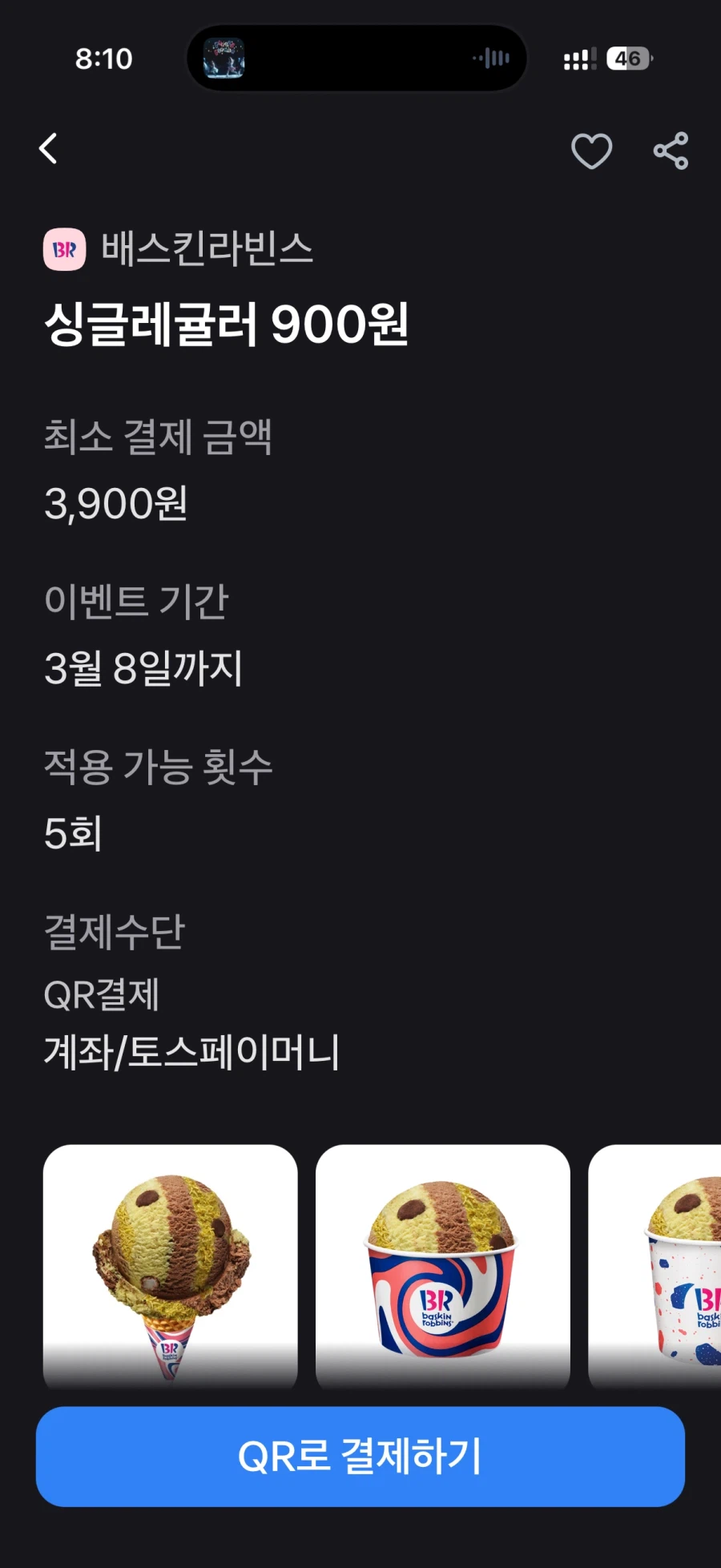Screen dimensions: 721x1568
Task: Tap the audio waveform in Dynamic Island
Action: pos(492,58)
